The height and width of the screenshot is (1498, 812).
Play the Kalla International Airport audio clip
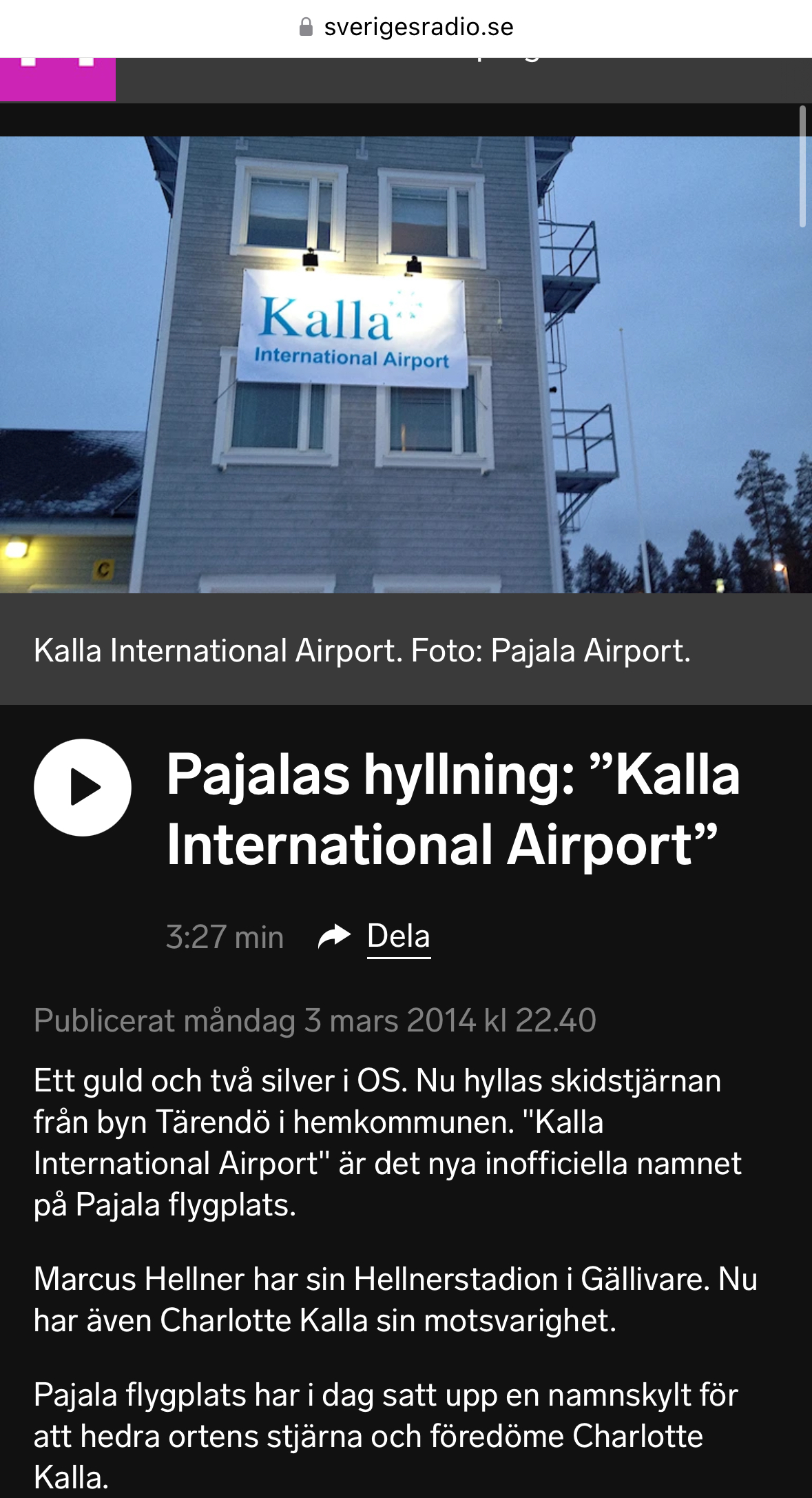(83, 788)
